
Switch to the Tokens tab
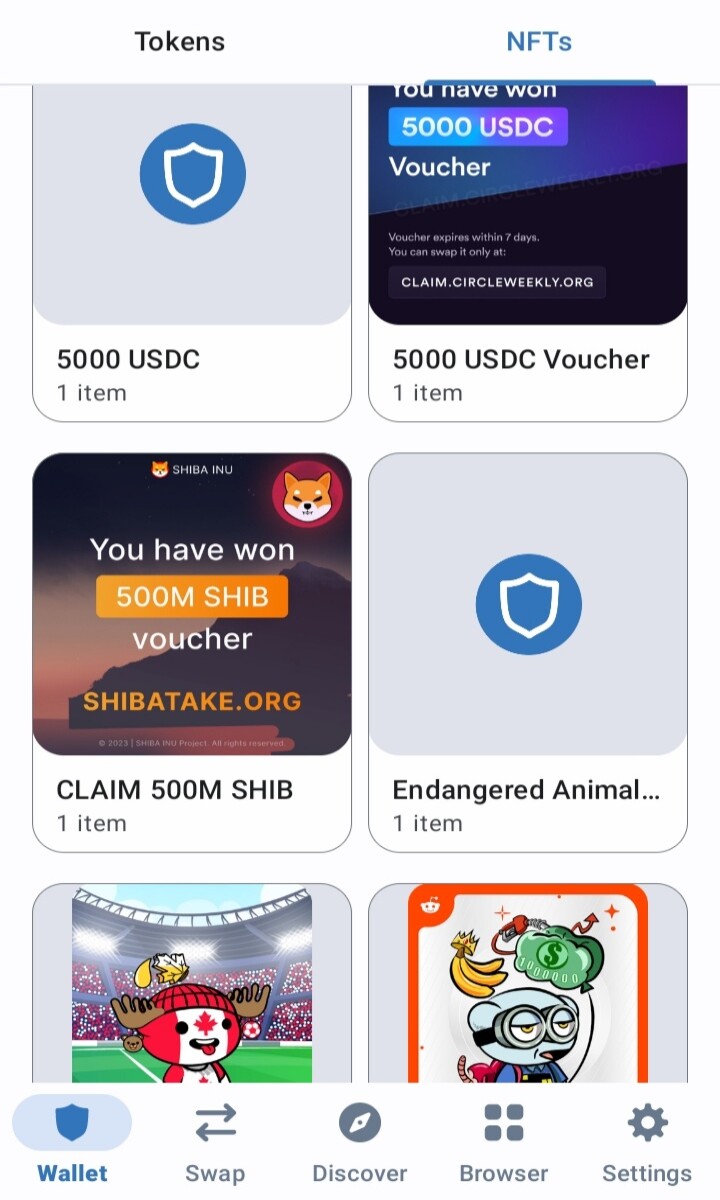180,41
